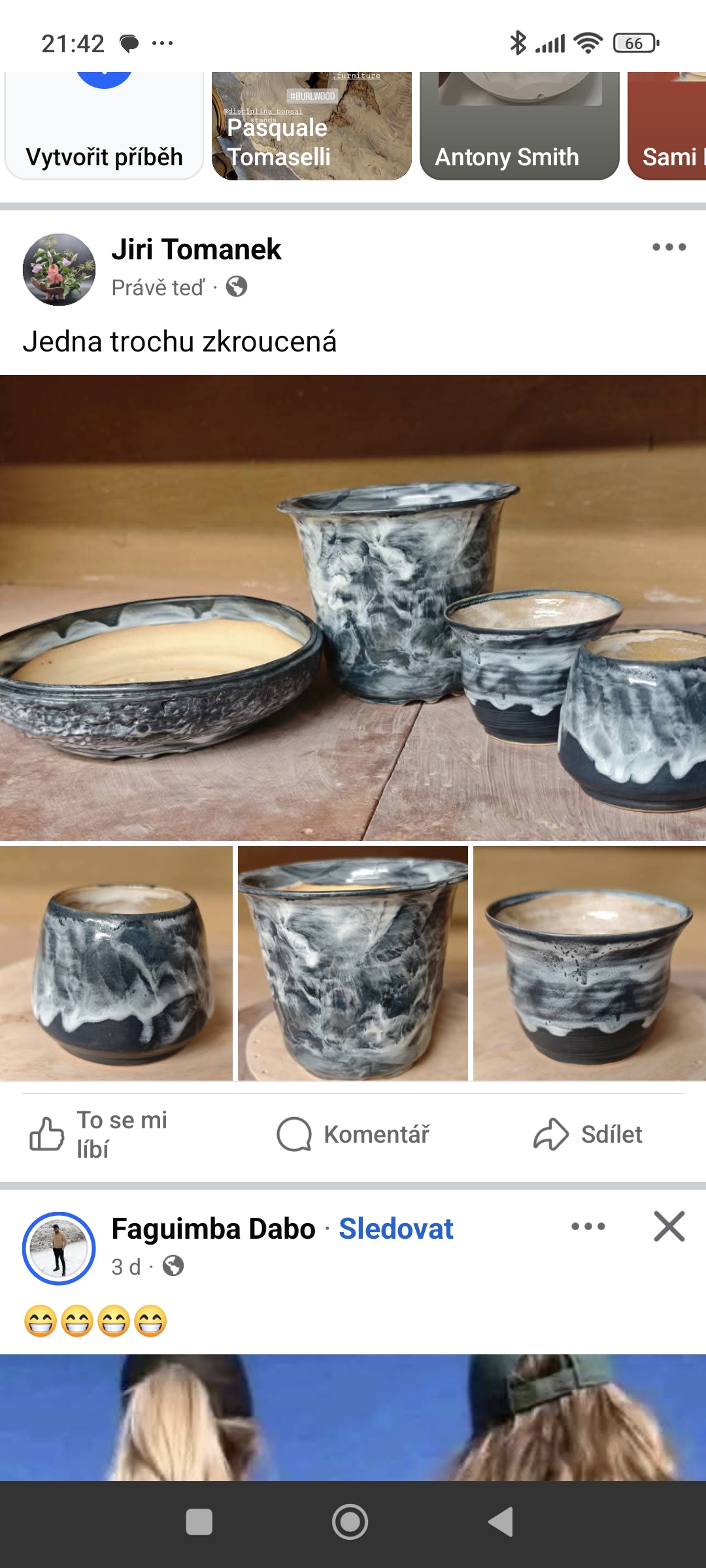Open the small photo of the flared bowl
This screenshot has height=1568, width=706.
tap(590, 963)
